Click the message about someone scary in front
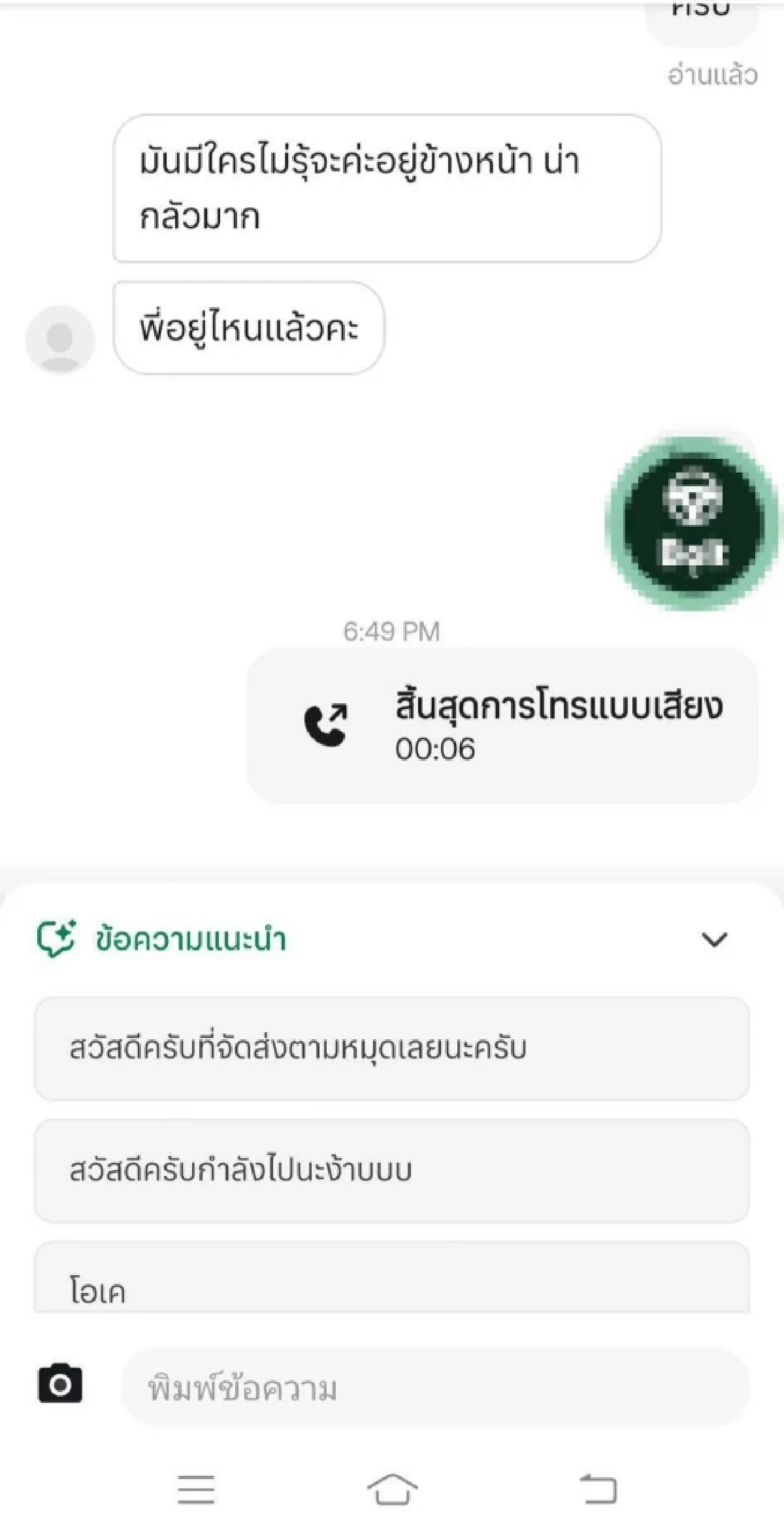This screenshot has height=1536, width=784. (385, 186)
